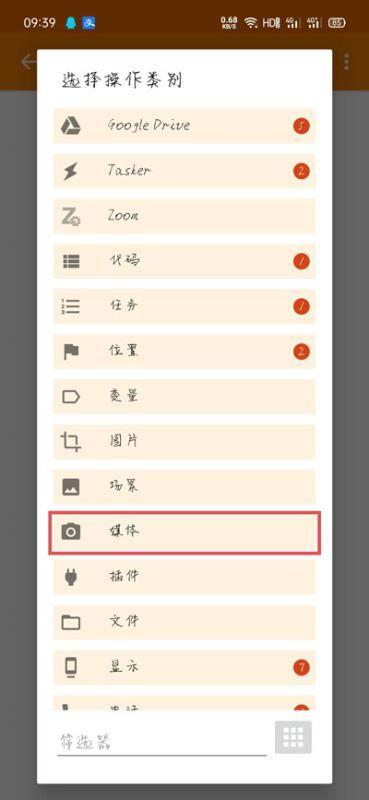Select the 任务 category
Image resolution: width=369 pixels, height=800 pixels.
[185, 306]
